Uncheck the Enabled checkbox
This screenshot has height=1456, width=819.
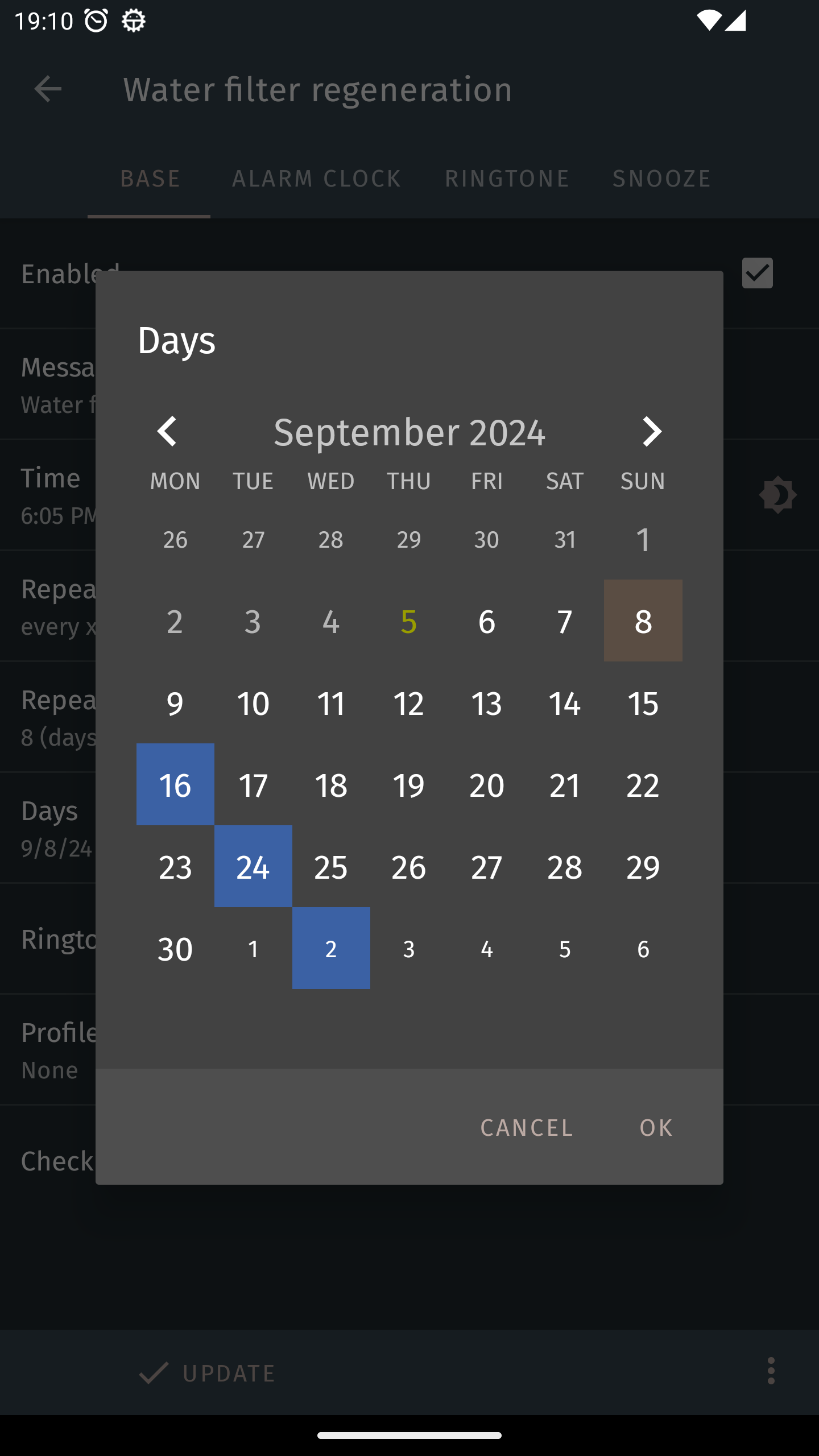[757, 274]
